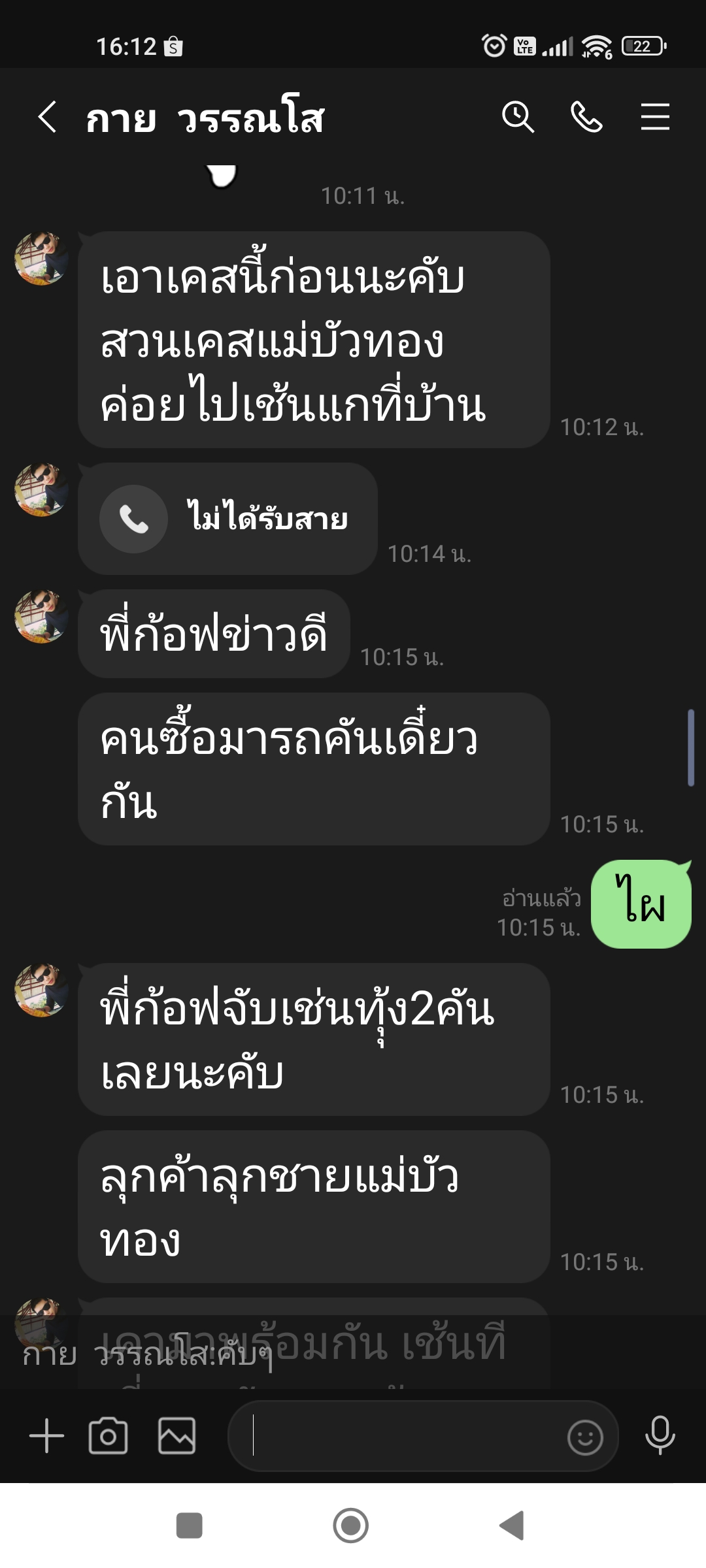
Task: Open recent apps with square button
Action: (x=190, y=1526)
